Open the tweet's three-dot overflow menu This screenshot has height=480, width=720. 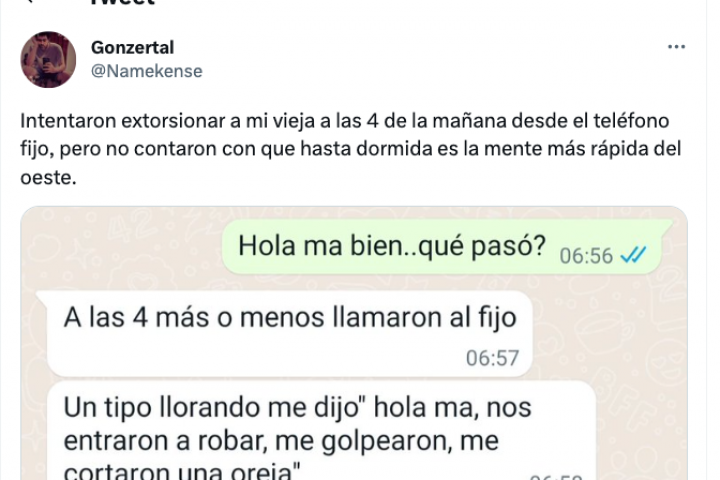pyautogui.click(x=677, y=48)
